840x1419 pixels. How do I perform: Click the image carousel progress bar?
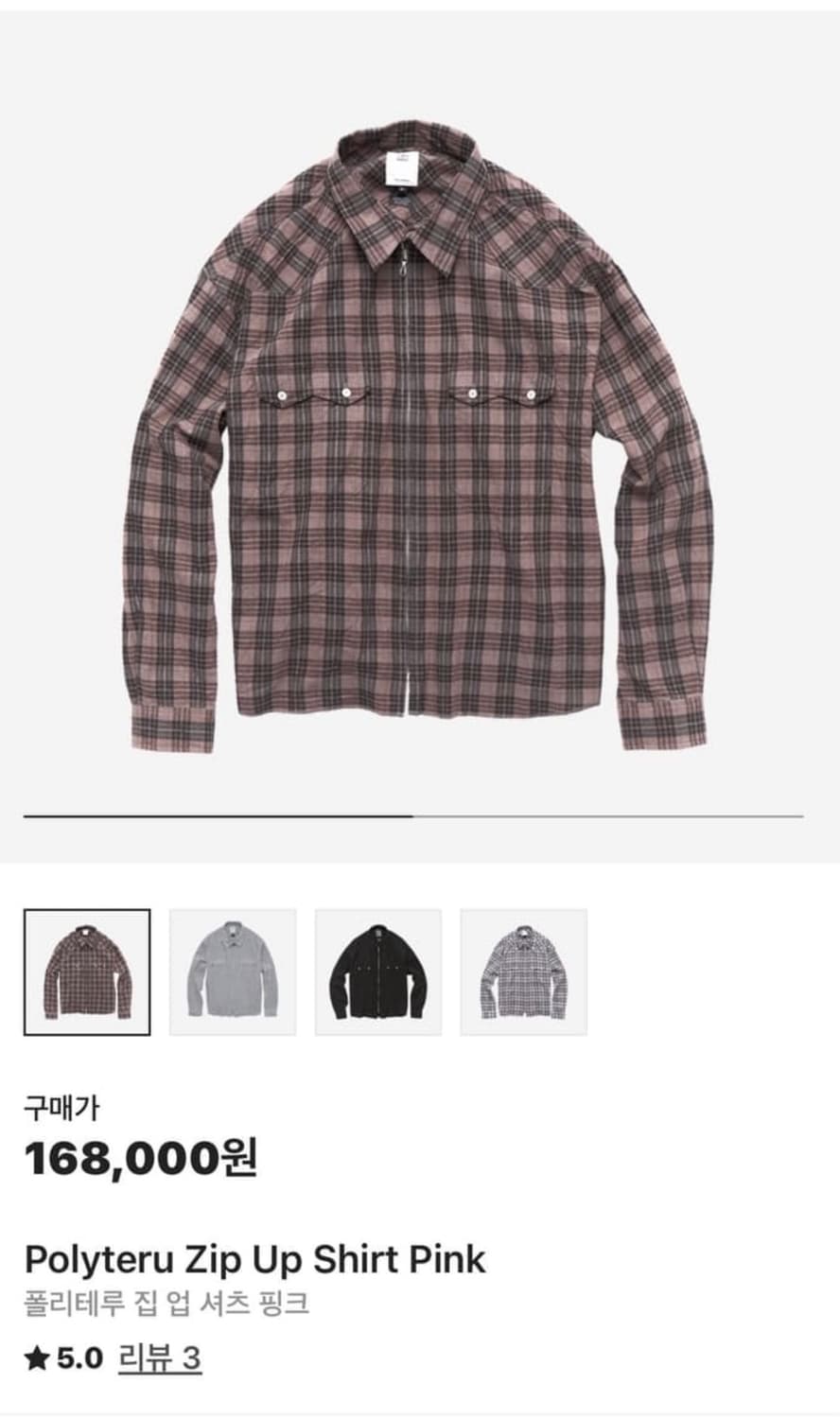tap(416, 815)
